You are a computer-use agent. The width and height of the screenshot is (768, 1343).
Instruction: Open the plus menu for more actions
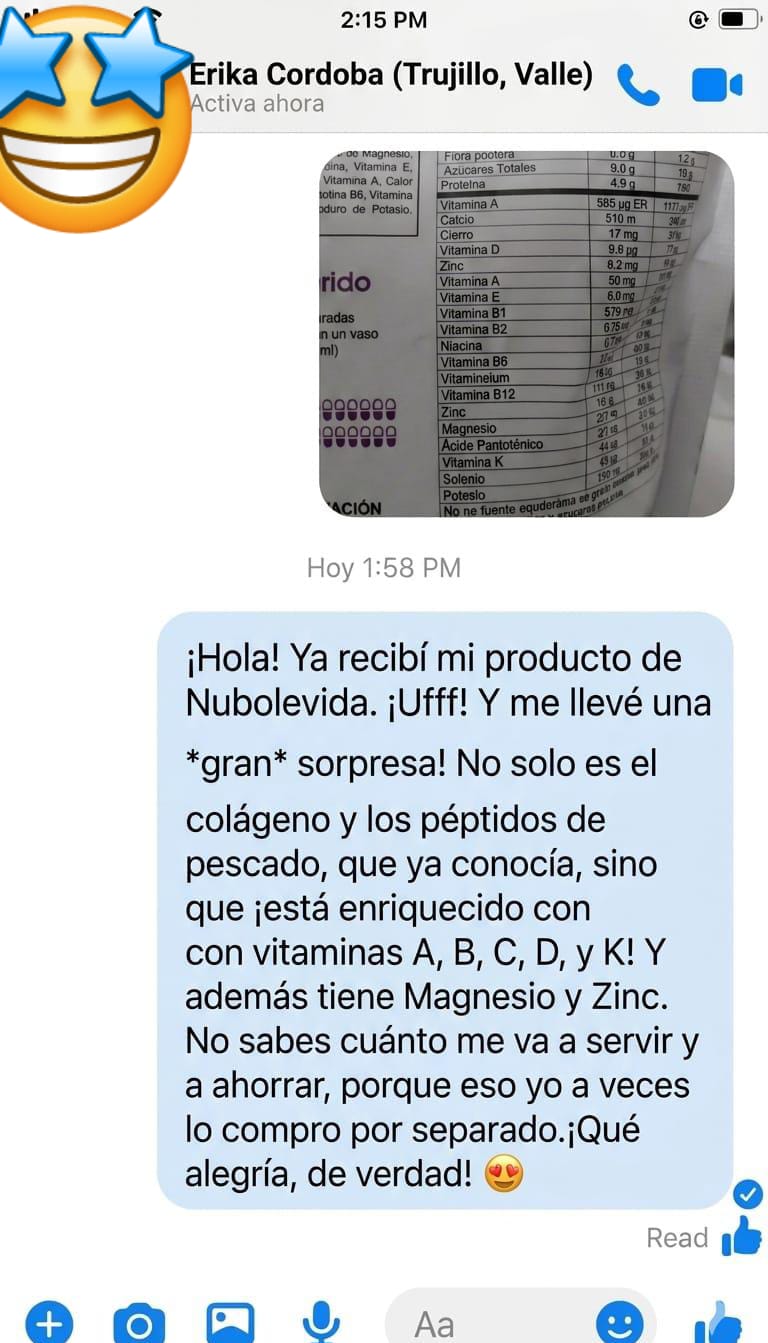point(50,1324)
